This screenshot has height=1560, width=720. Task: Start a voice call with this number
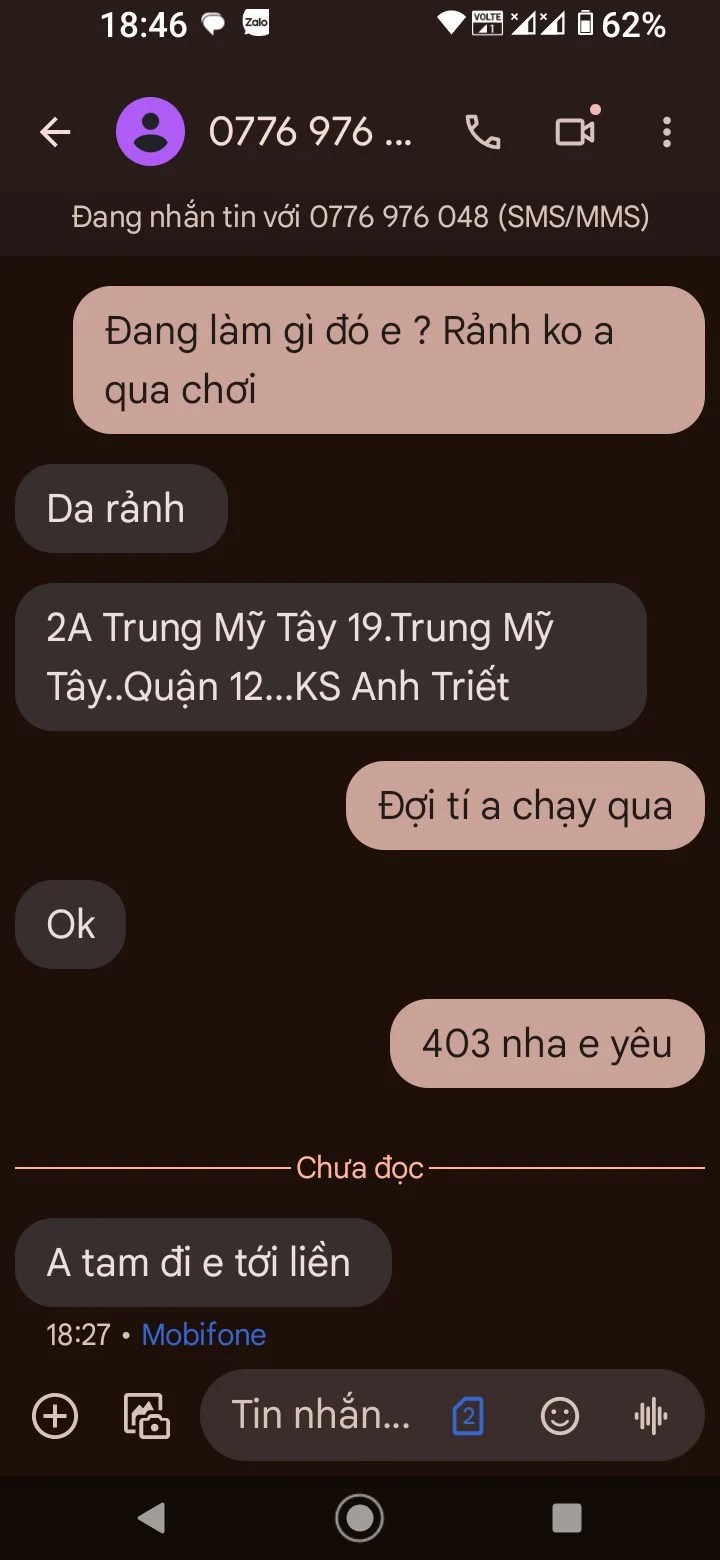[x=483, y=132]
